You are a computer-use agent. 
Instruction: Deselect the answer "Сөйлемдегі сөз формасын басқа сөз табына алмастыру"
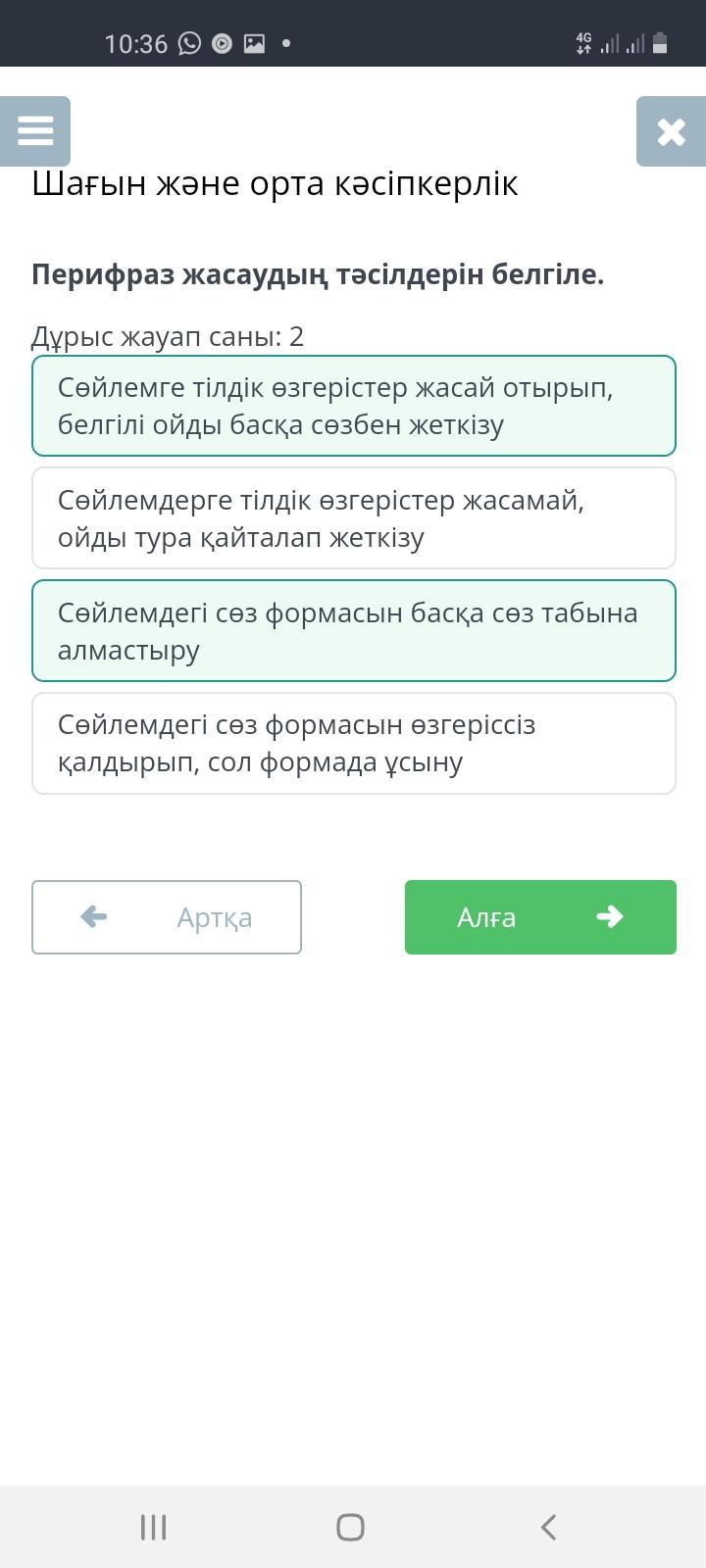[354, 631]
